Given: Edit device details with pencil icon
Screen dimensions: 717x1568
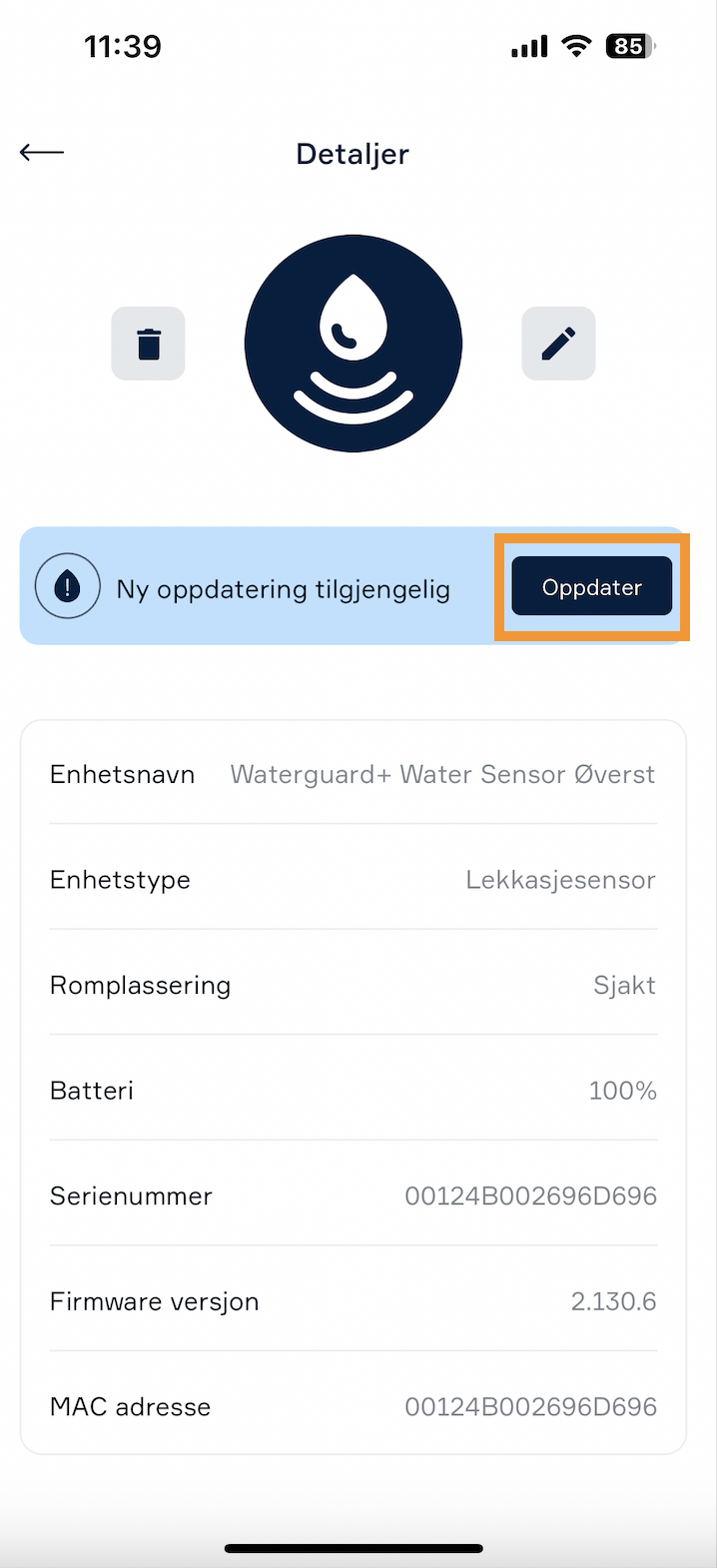Looking at the screenshot, I should click(x=558, y=344).
